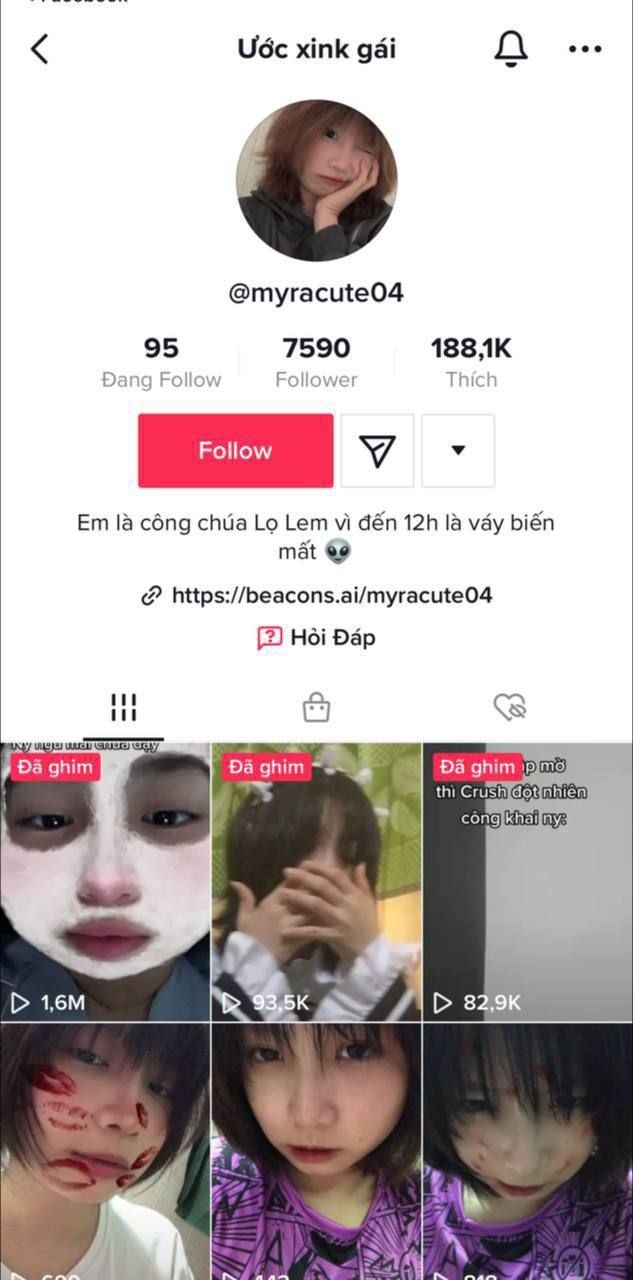This screenshot has width=633, height=1280.
Task: View the Đang Follow list
Action: [x=161, y=363]
